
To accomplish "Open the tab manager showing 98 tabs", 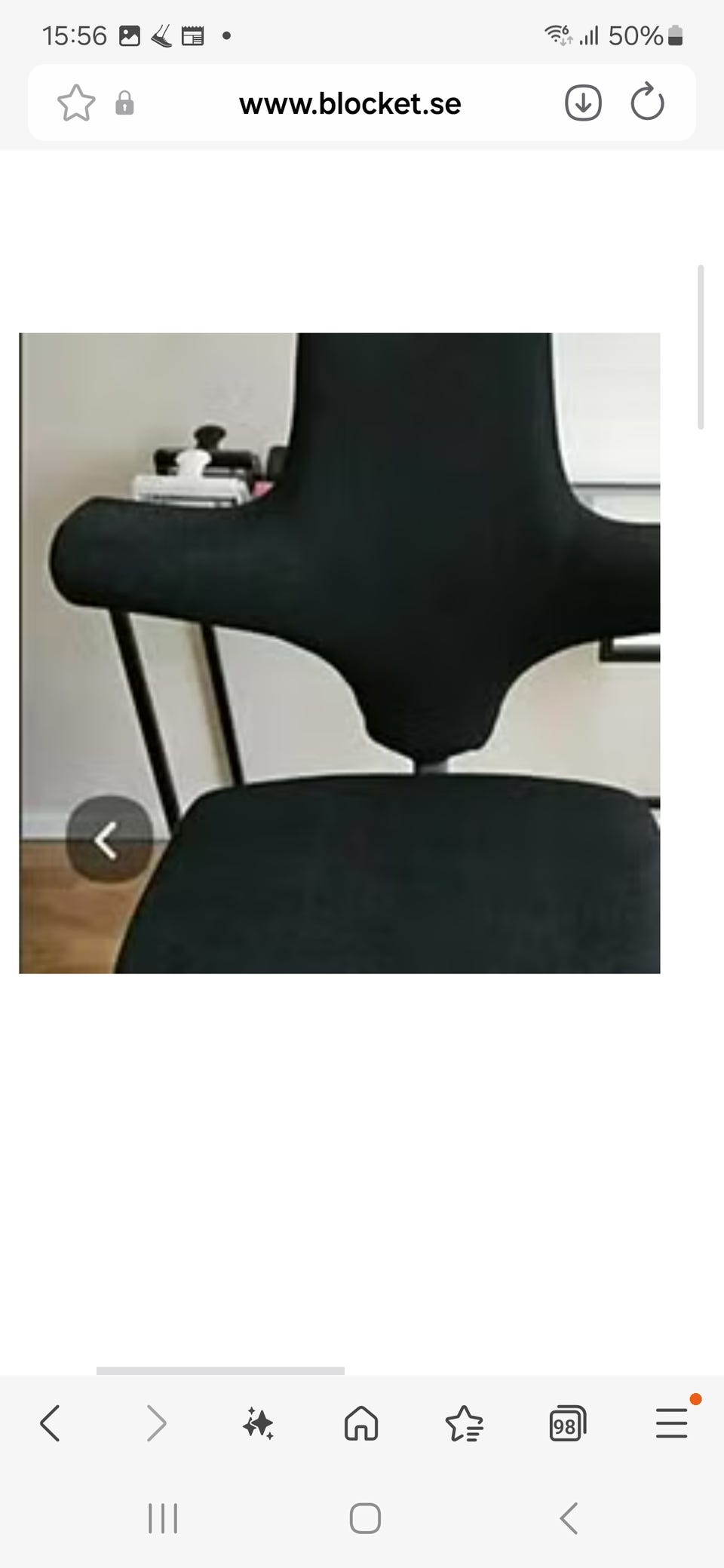I will click(566, 1423).
